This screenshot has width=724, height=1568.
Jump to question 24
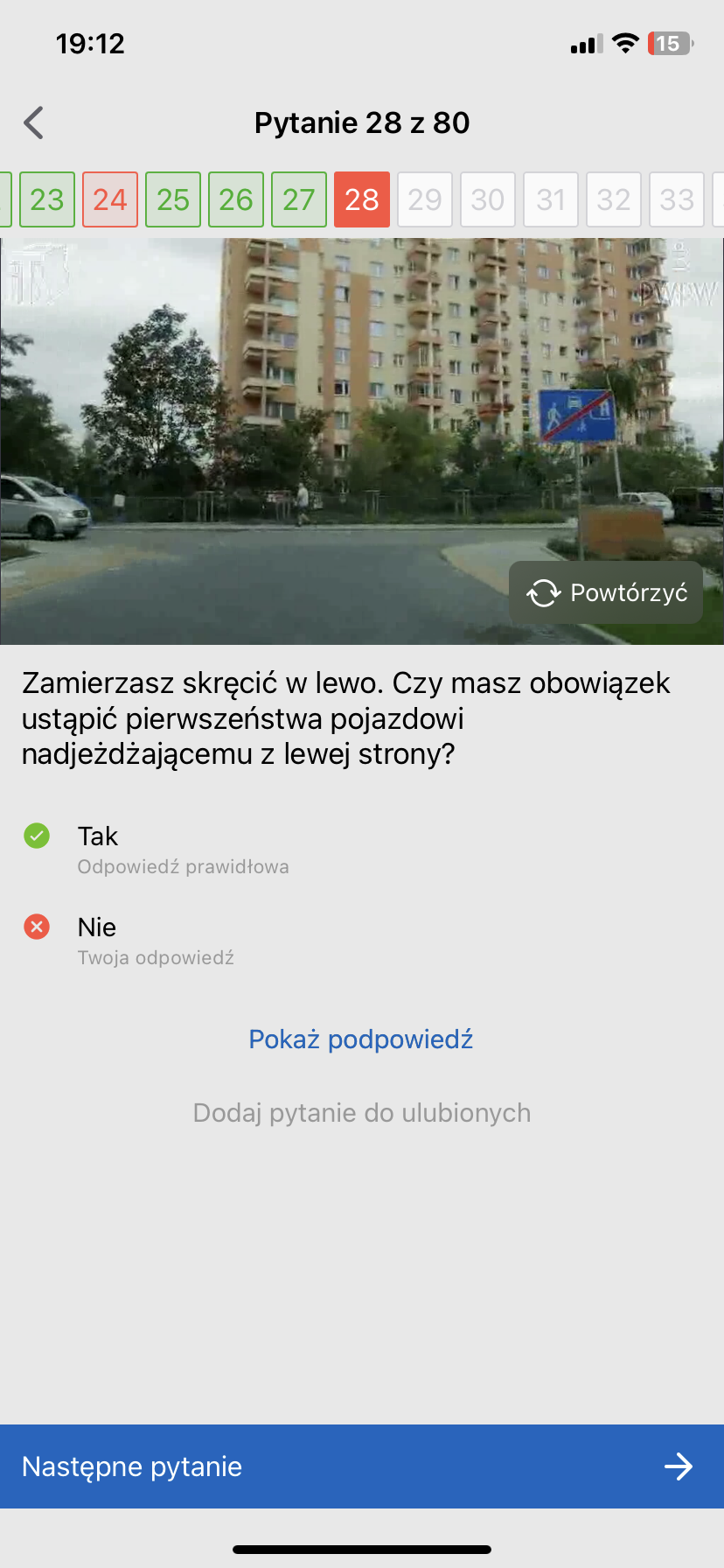(x=110, y=199)
